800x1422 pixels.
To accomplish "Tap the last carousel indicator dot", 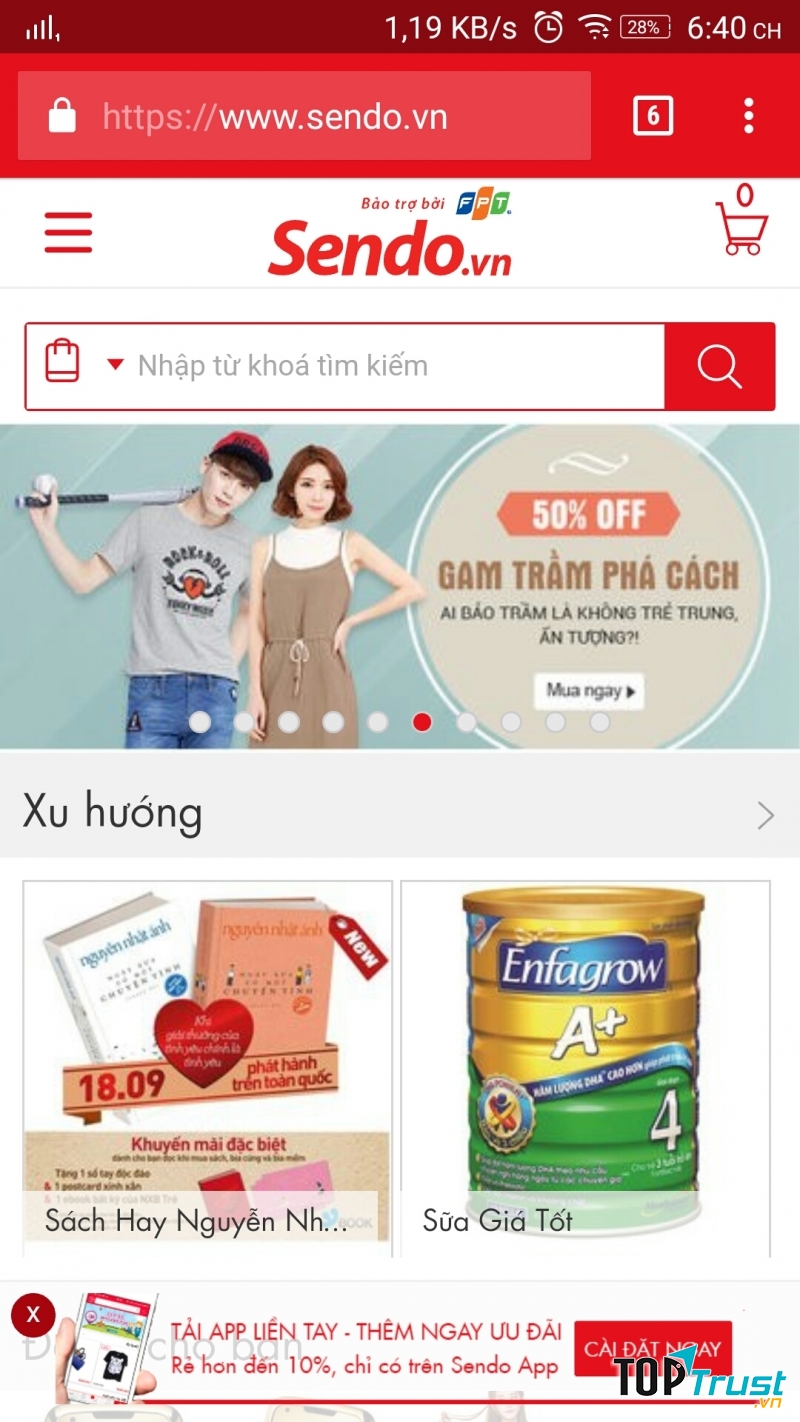I will coord(601,720).
